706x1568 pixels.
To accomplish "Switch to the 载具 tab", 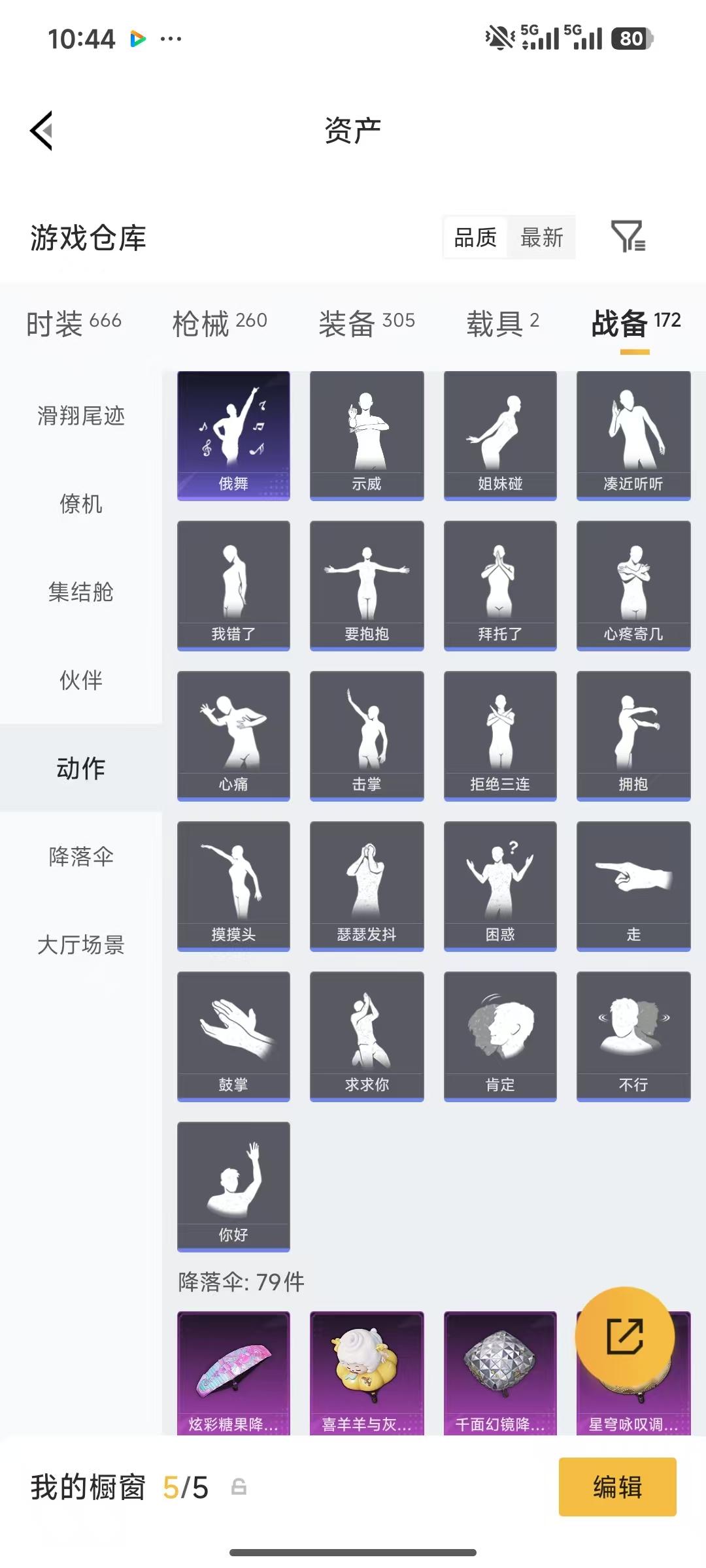I will [x=501, y=321].
